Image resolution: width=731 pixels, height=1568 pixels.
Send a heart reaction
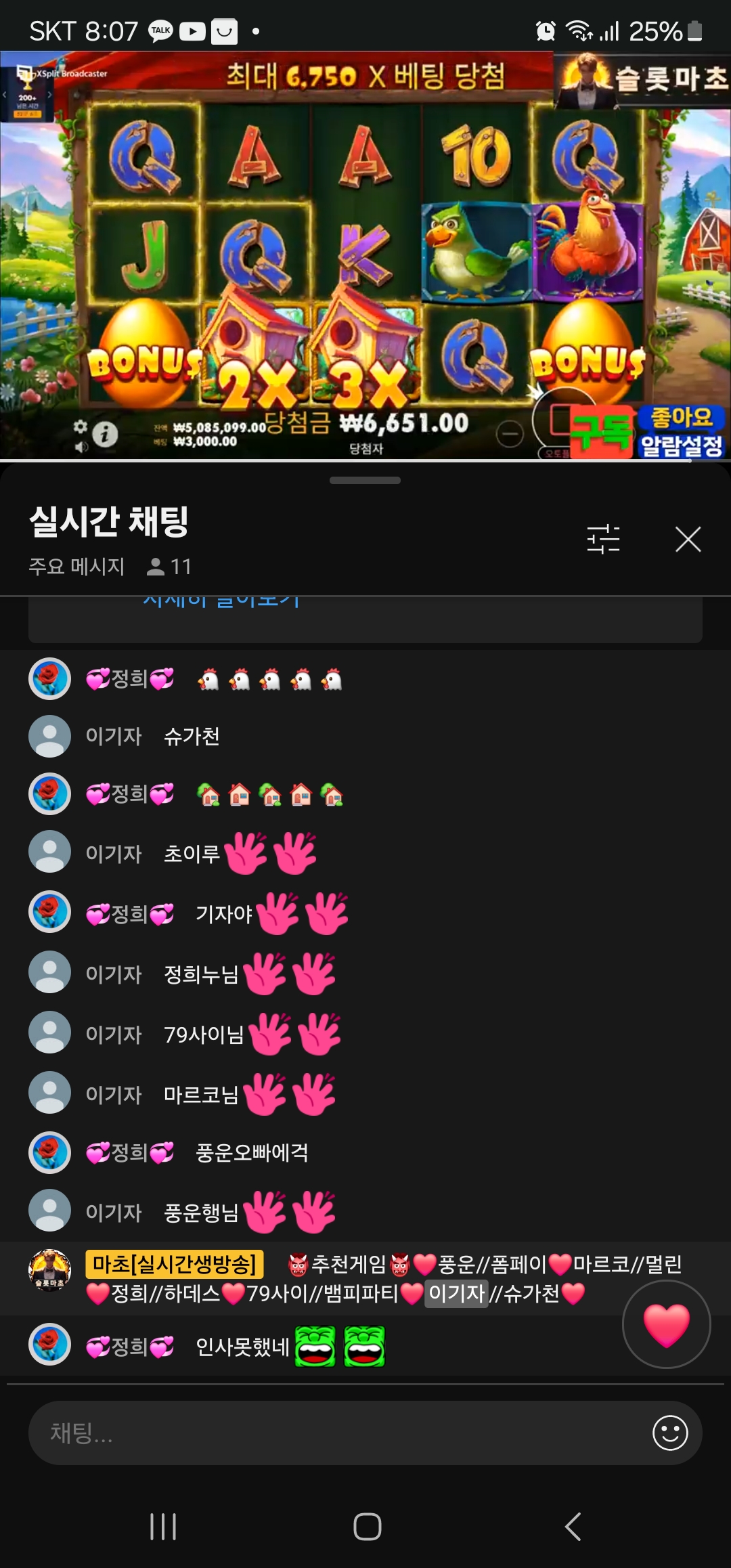click(x=666, y=1324)
